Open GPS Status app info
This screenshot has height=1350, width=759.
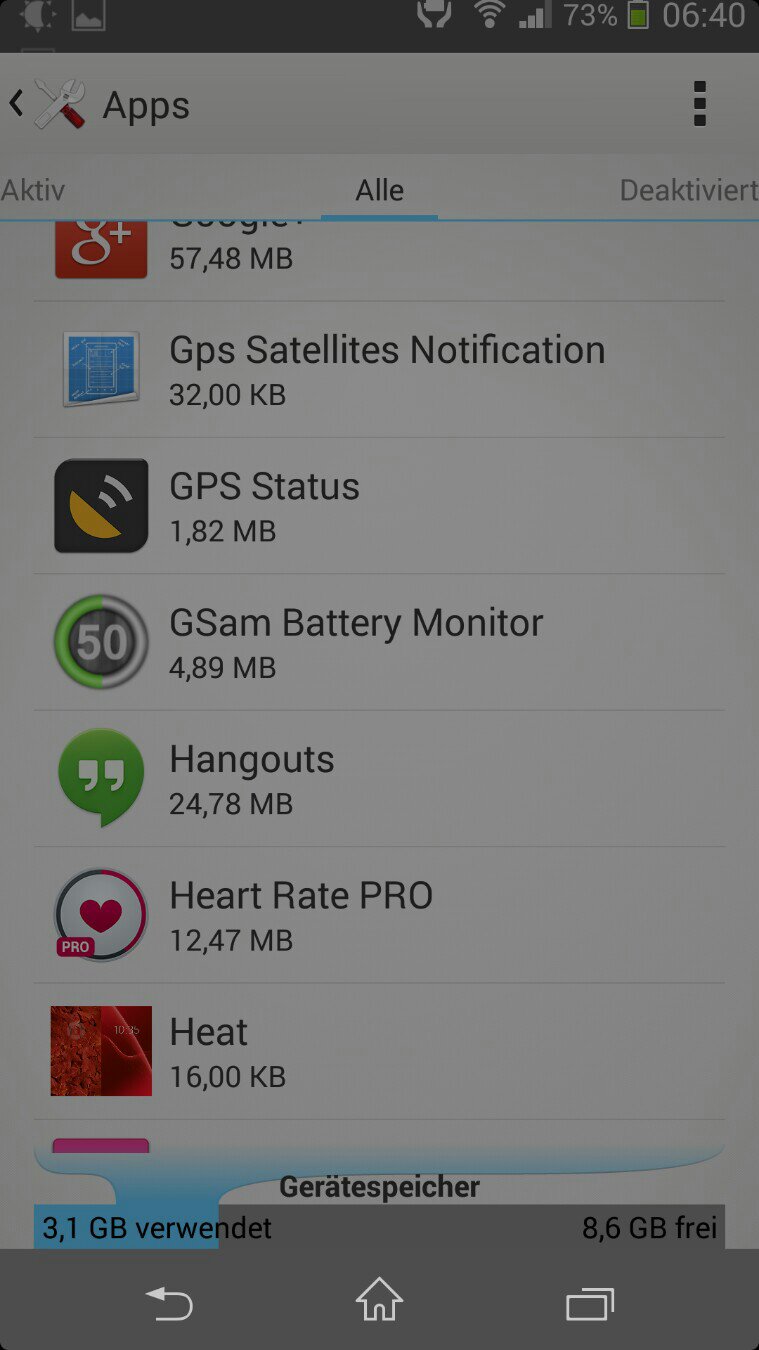pos(379,506)
